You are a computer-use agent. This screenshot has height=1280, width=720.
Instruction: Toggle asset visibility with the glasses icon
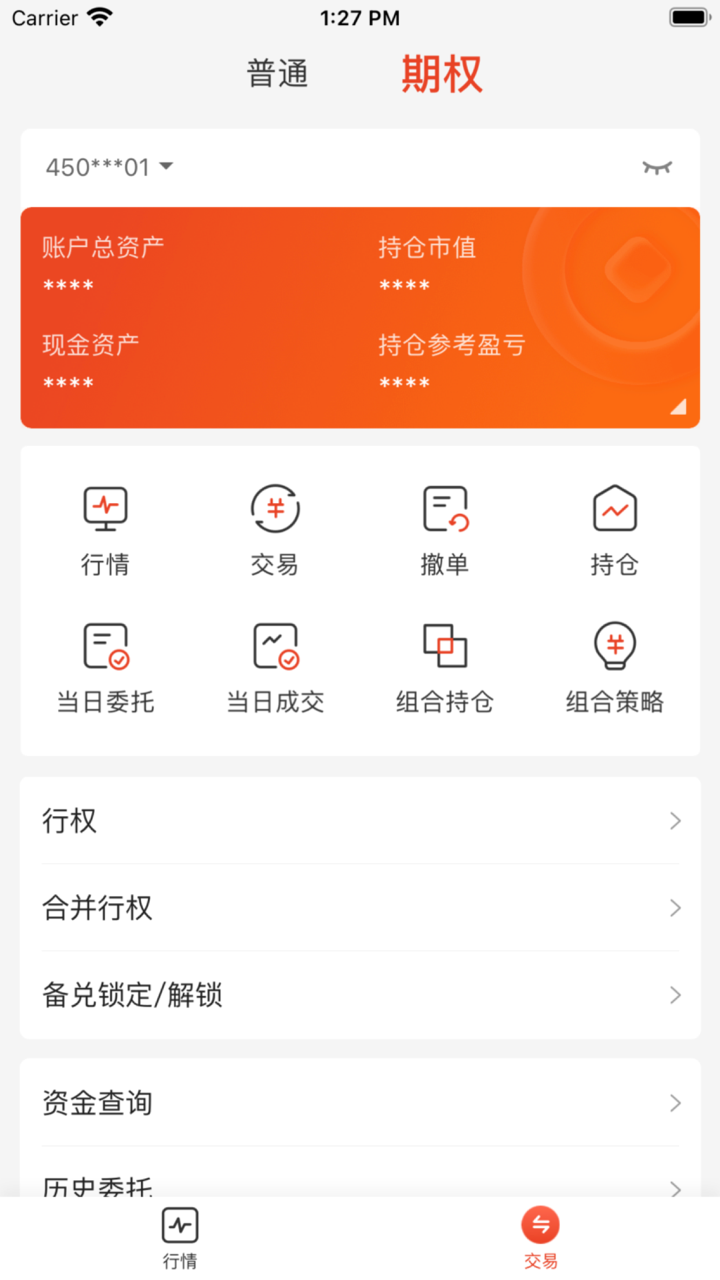click(x=656, y=167)
